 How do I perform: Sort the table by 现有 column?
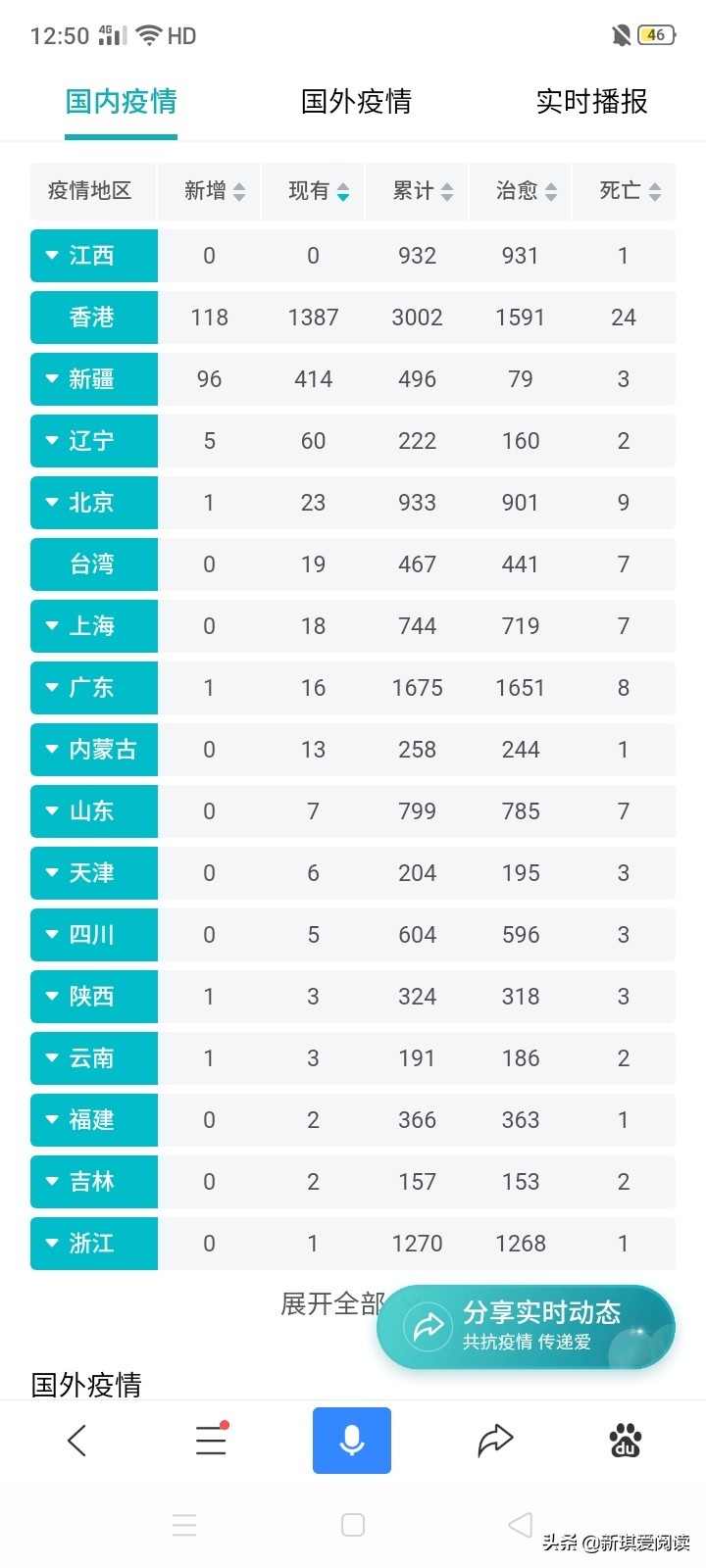point(313,191)
